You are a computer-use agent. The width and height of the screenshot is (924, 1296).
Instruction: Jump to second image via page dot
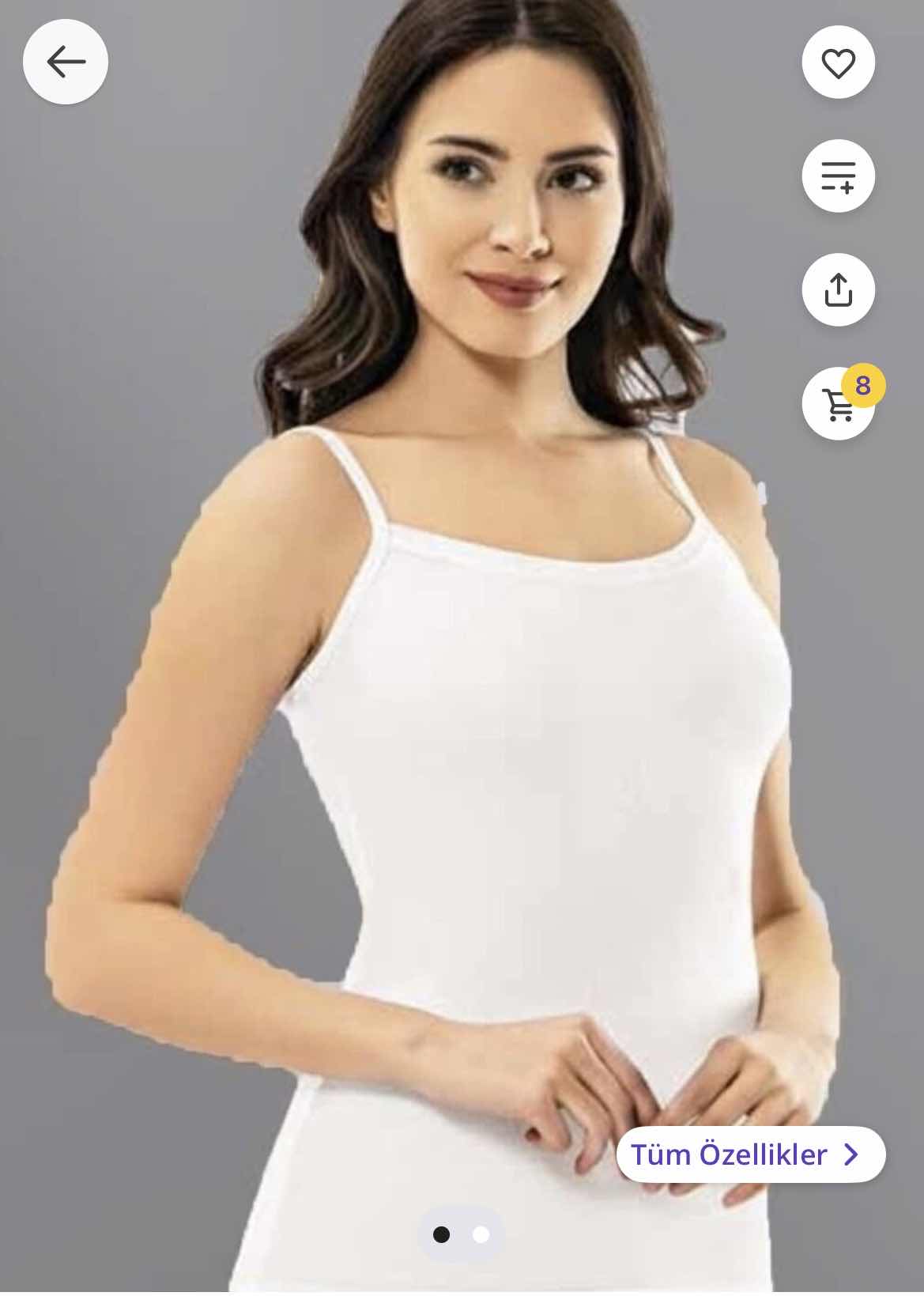click(481, 1234)
